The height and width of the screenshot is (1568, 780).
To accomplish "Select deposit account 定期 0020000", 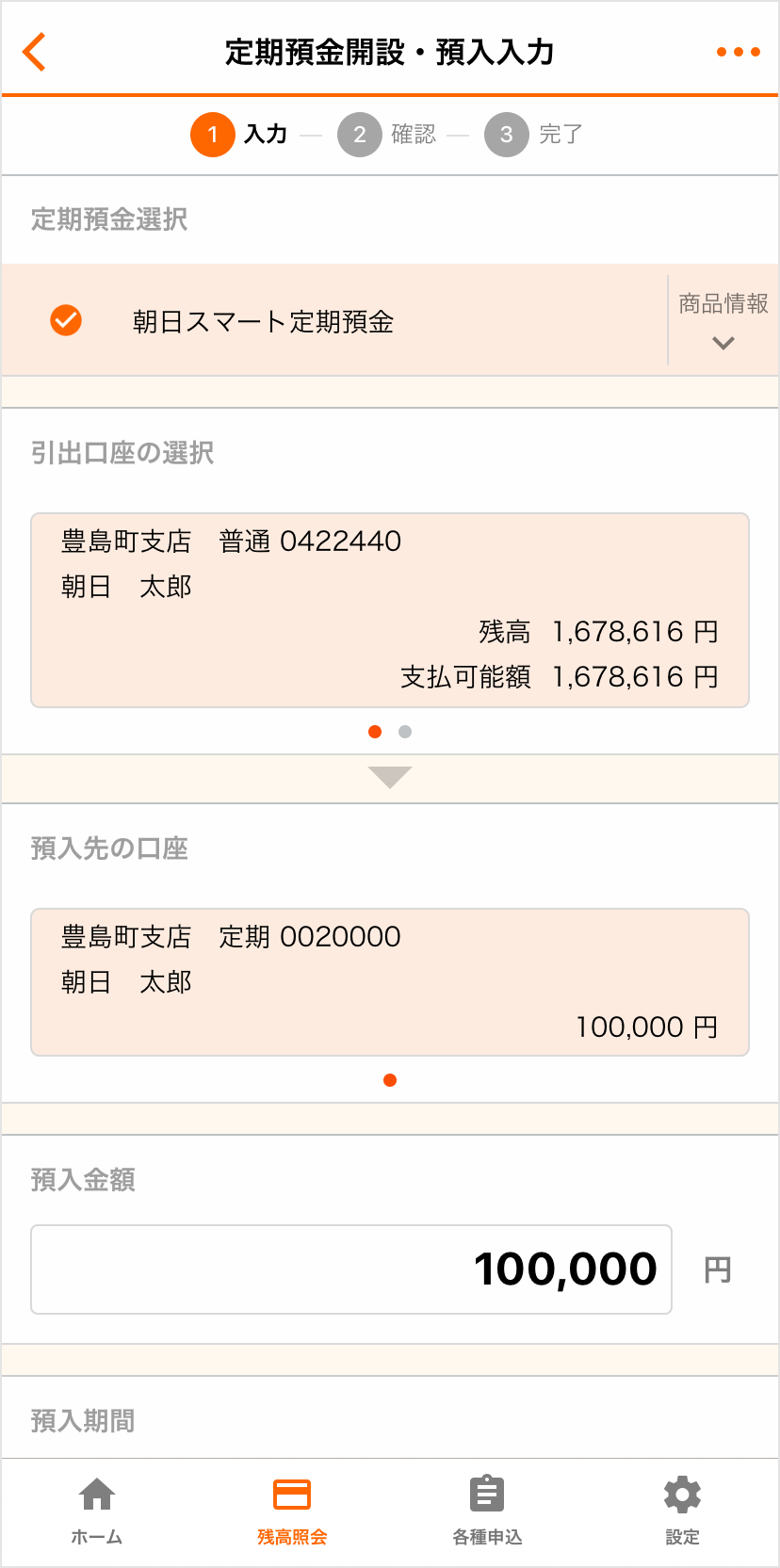I will [390, 982].
